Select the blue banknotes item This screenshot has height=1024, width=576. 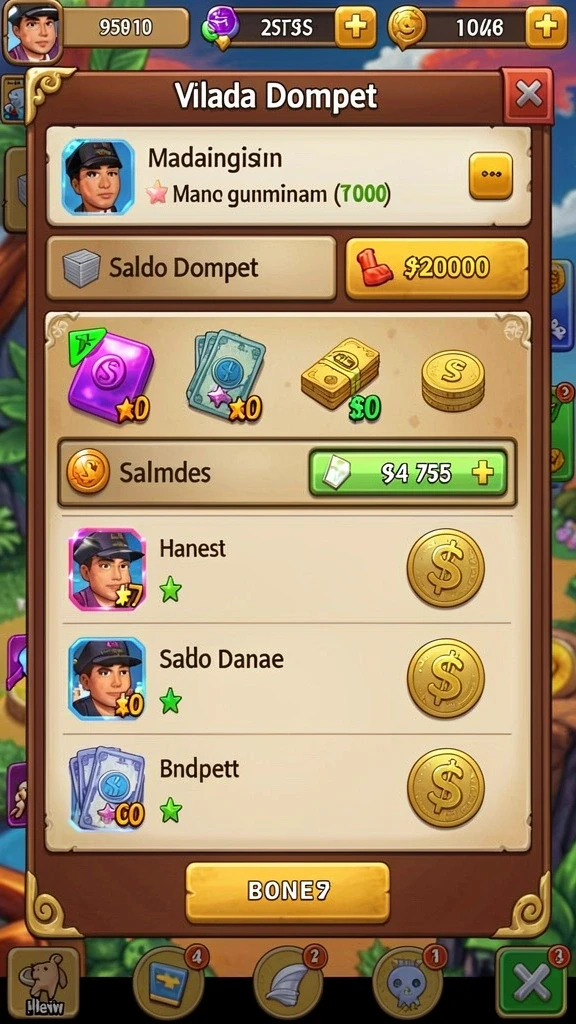[226, 377]
